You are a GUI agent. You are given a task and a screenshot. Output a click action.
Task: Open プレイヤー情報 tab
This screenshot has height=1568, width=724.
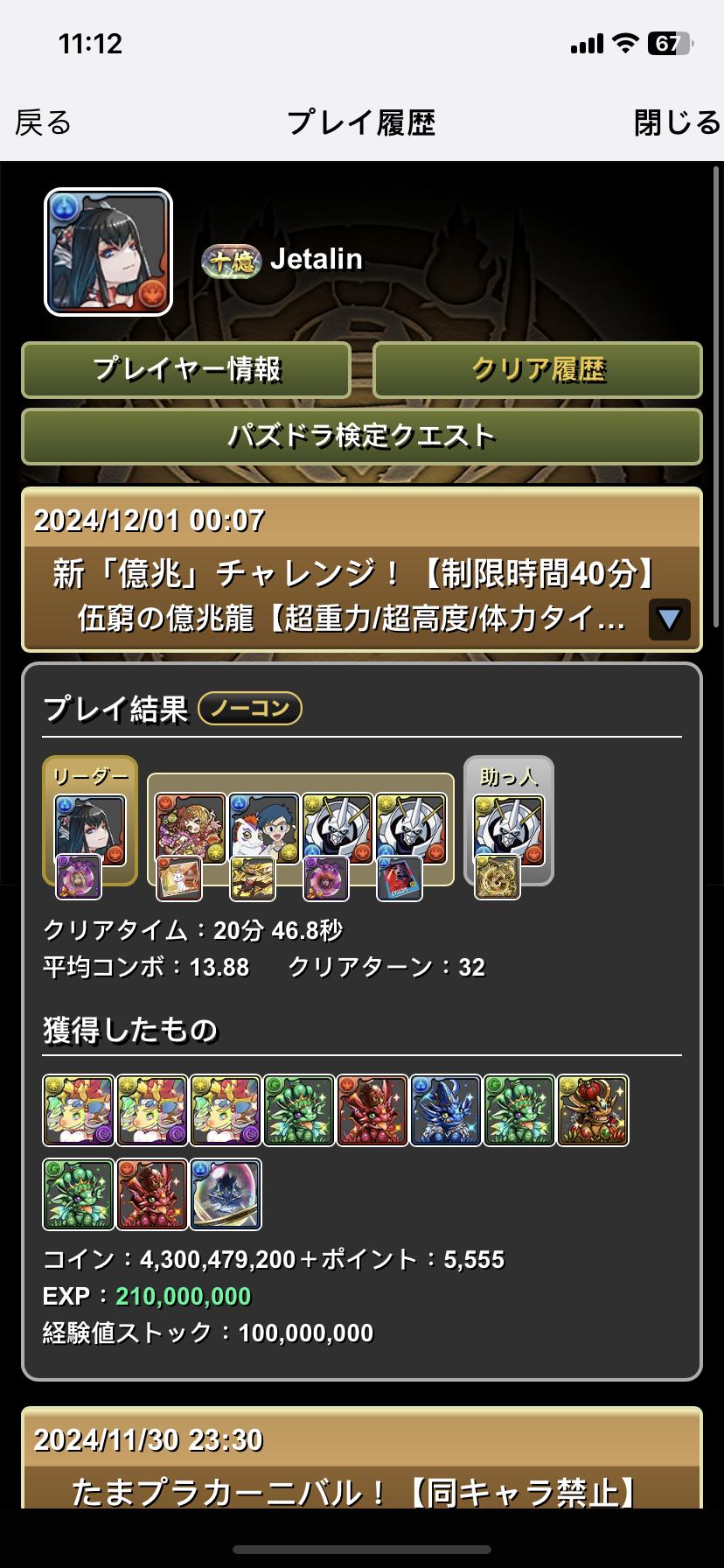(x=186, y=369)
